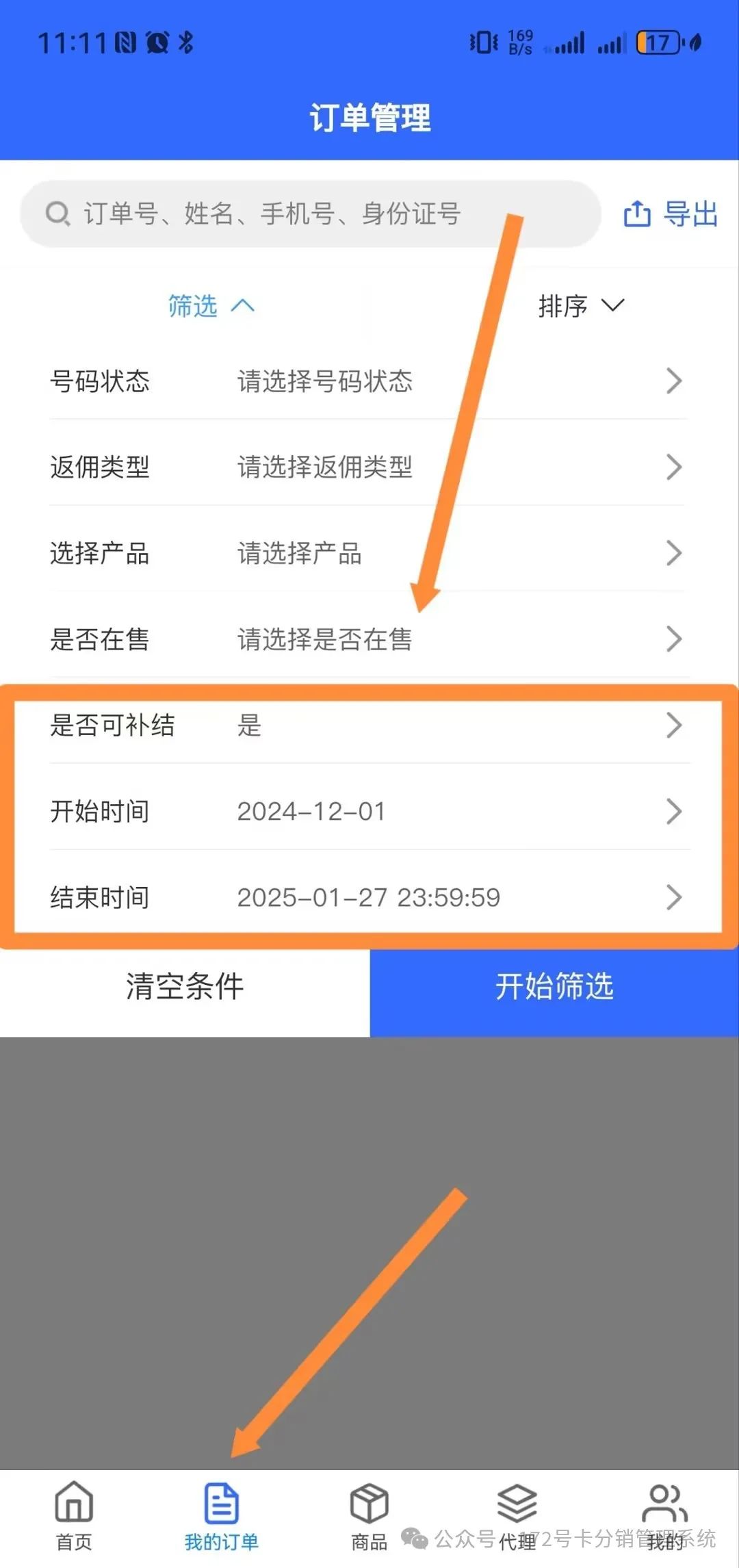This screenshot has height=1568, width=739.
Task: Pick an option for 是否在售
Action: coord(368,639)
